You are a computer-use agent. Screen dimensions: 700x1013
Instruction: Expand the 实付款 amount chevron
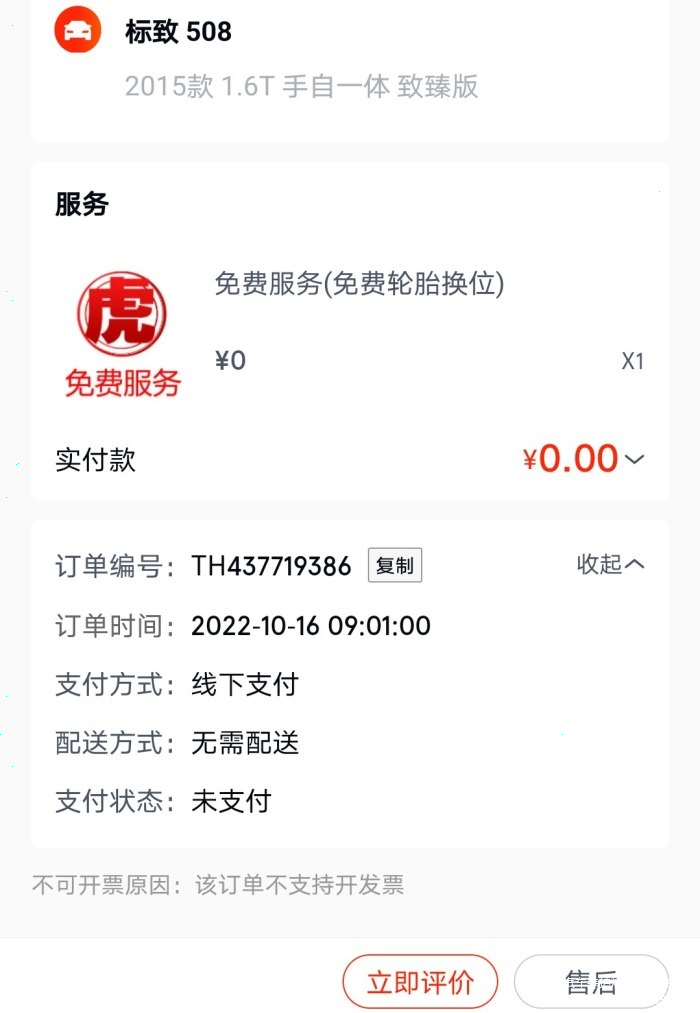(635, 460)
